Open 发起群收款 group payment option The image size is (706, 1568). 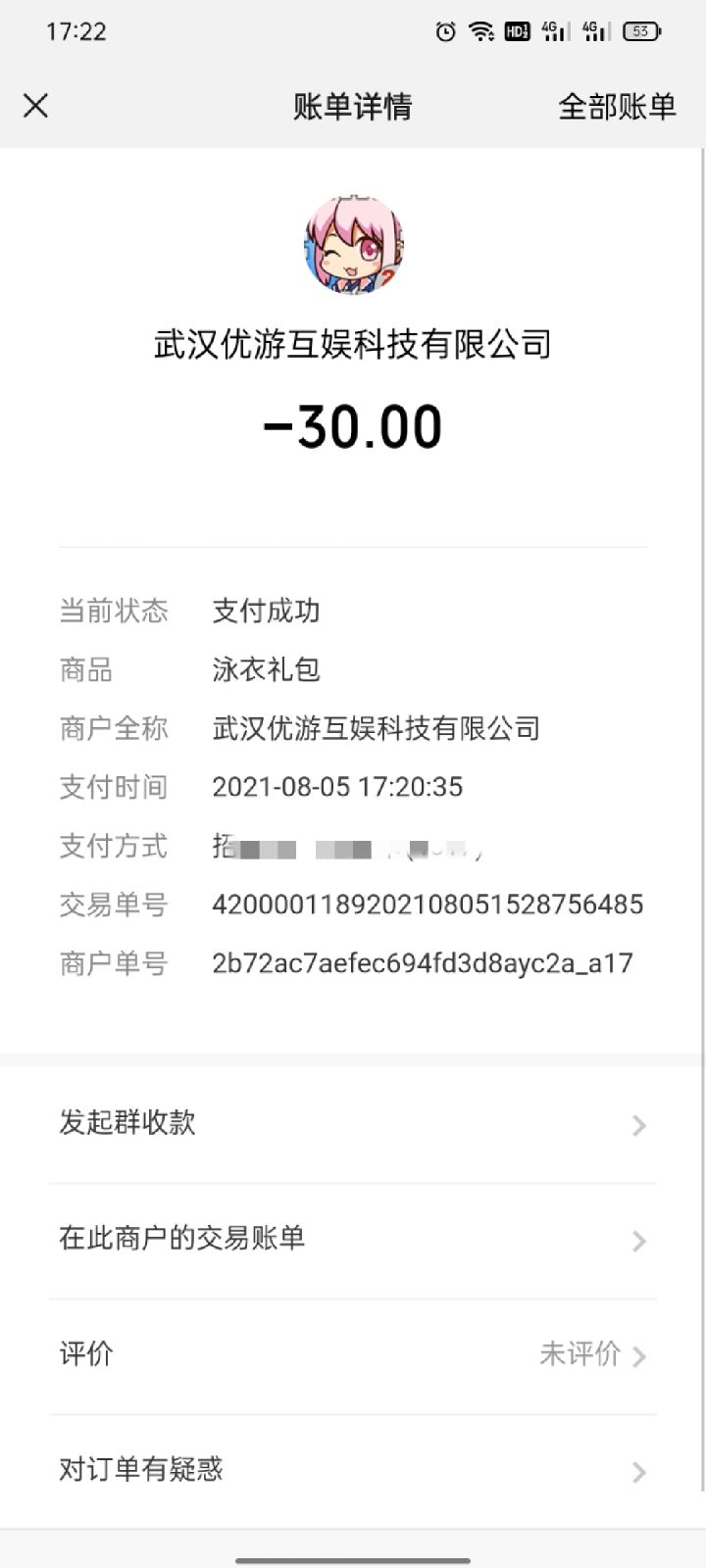point(127,1124)
